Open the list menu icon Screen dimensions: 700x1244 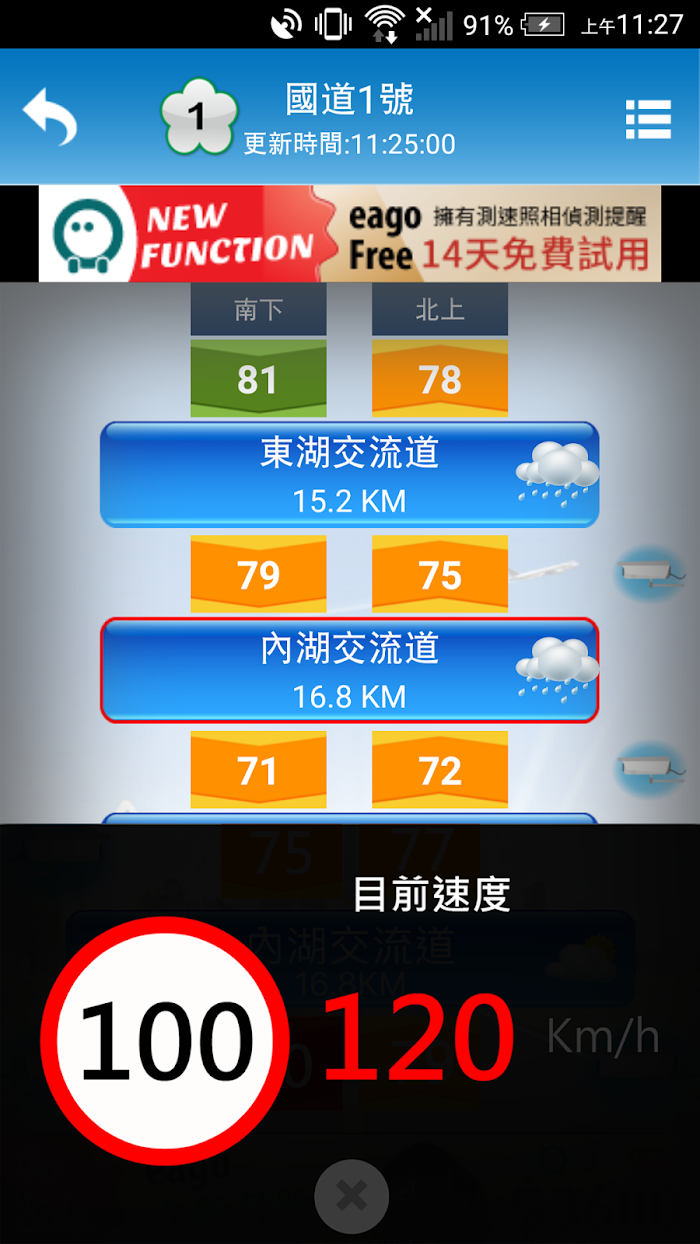[x=648, y=120]
